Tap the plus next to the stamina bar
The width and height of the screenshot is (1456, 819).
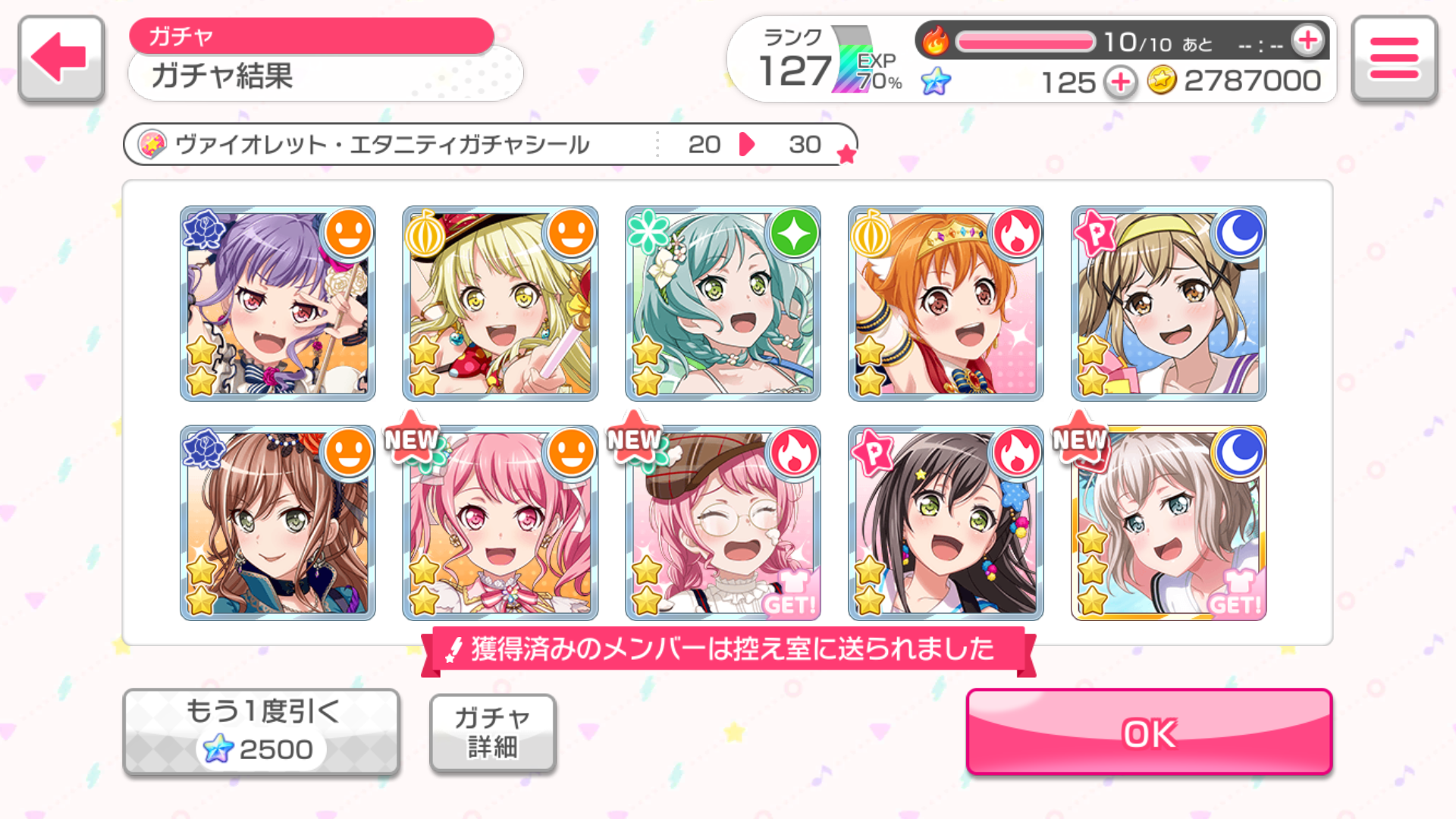[x=1308, y=41]
